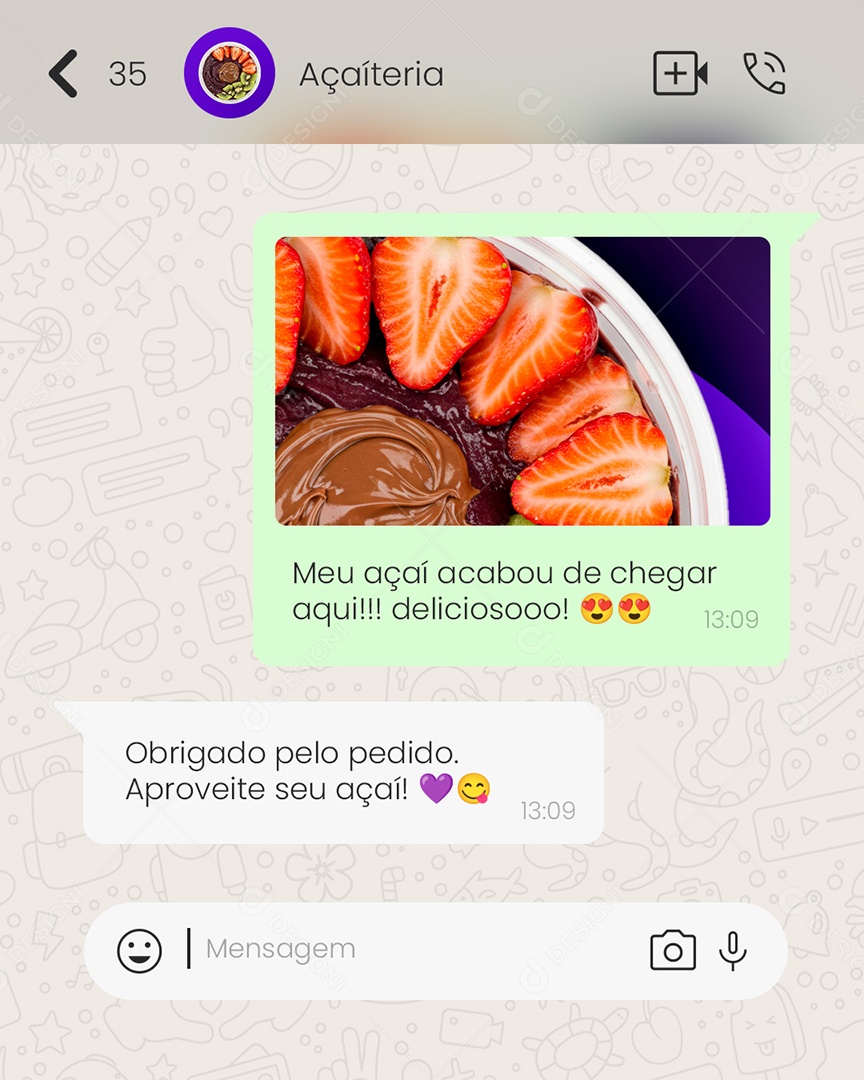Tap the Açaíteria contact name
864x1080 pixels.
coord(370,73)
